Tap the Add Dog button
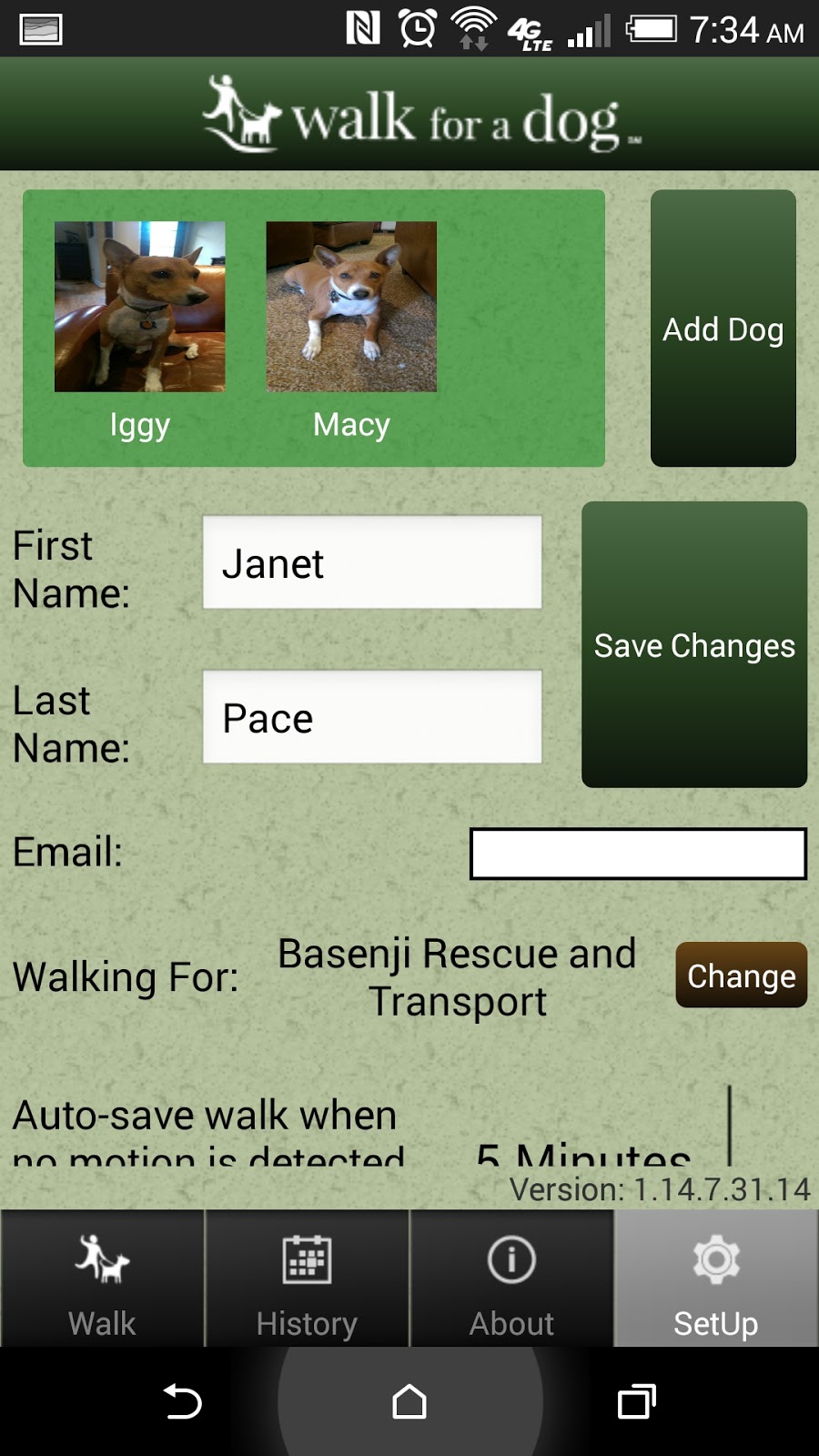 pos(723,329)
